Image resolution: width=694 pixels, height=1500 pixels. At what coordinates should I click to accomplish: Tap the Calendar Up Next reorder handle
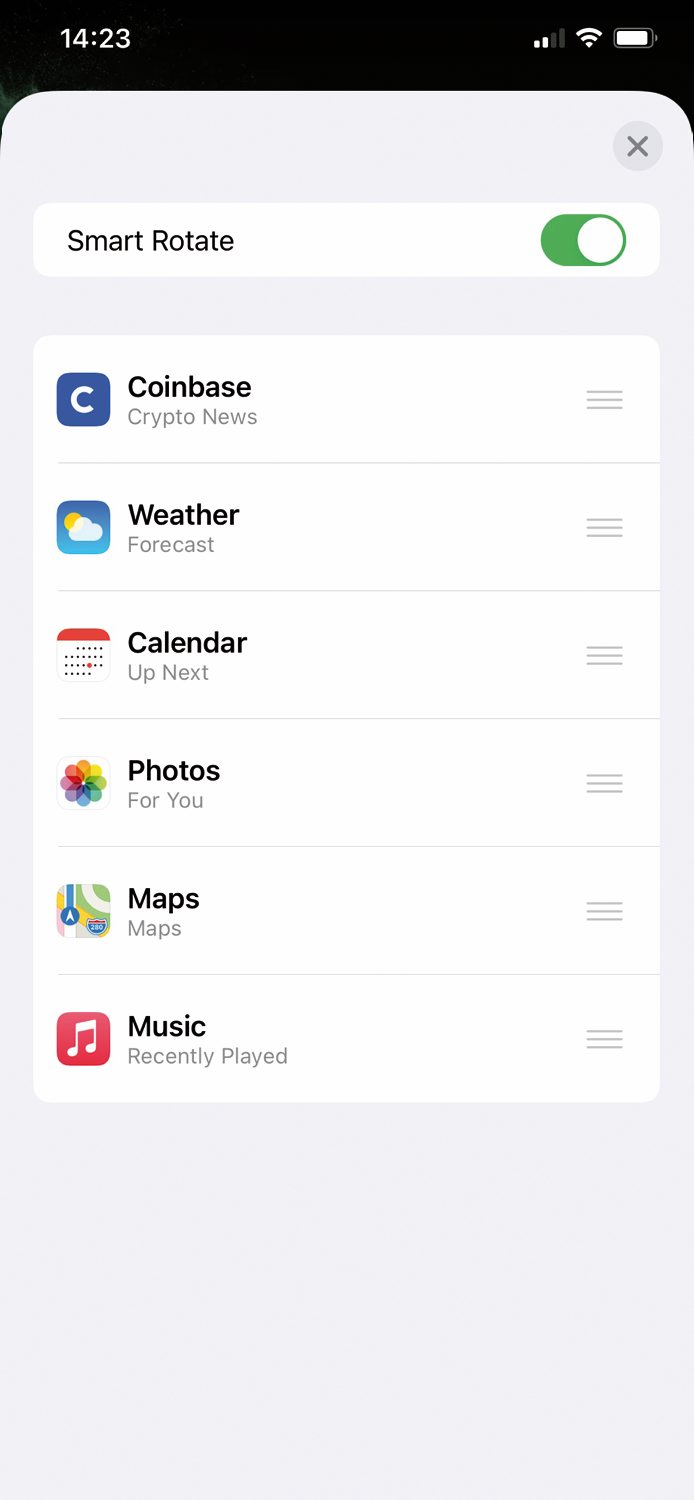604,656
